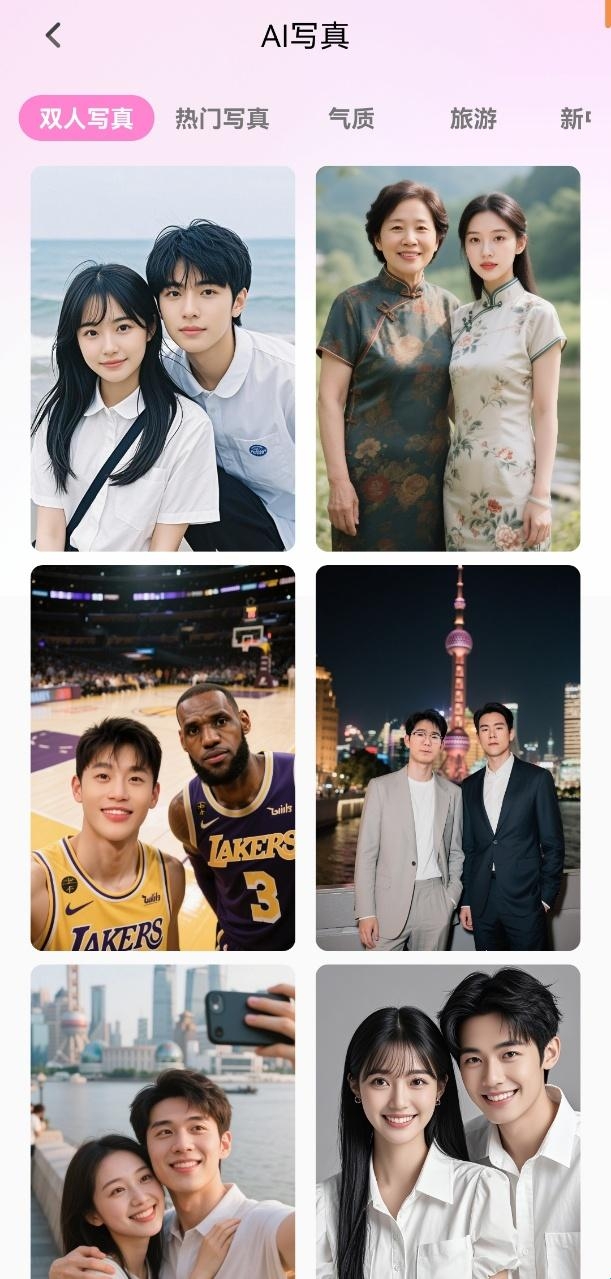
Task: Choose the mother-daughter qipao template
Action: click(x=448, y=358)
